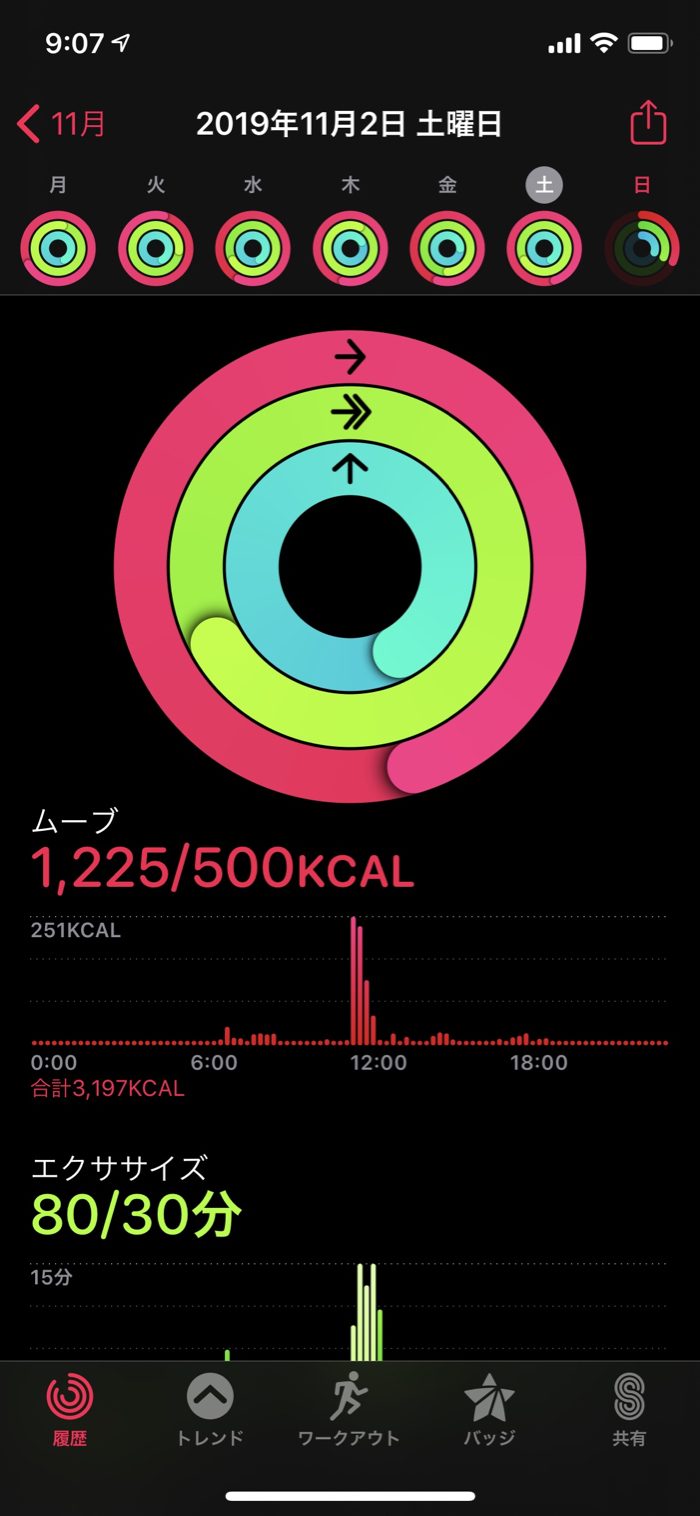Switch to the バッジ tab
Viewport: 700px width, 1516px height.
(489, 1410)
